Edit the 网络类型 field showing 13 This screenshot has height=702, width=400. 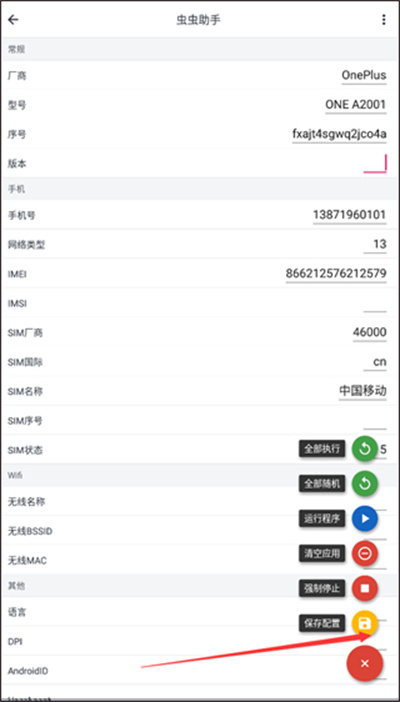[375, 244]
